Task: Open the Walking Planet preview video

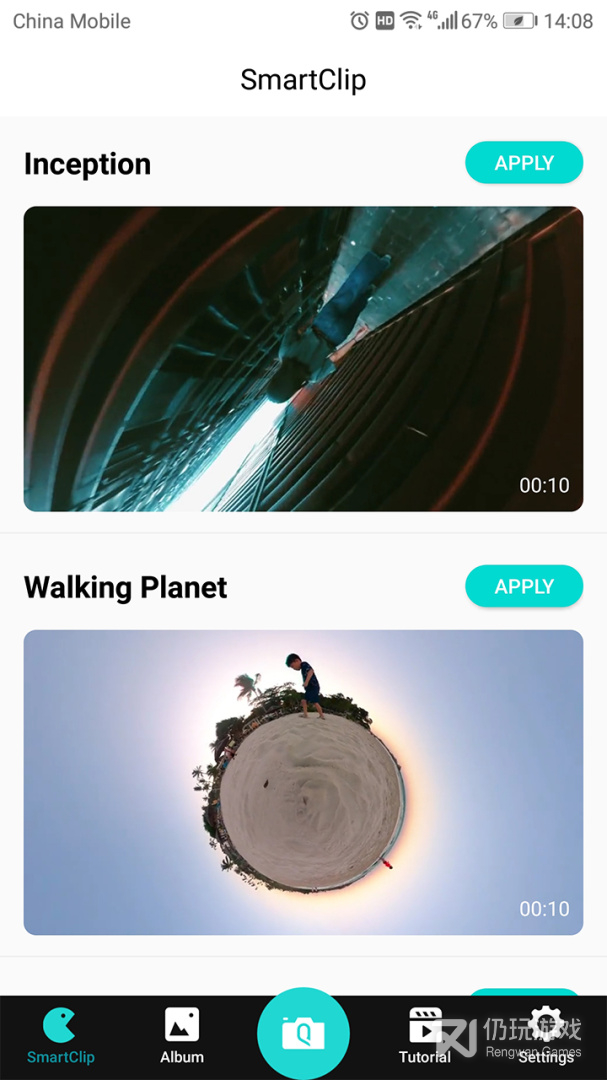Action: click(x=303, y=782)
